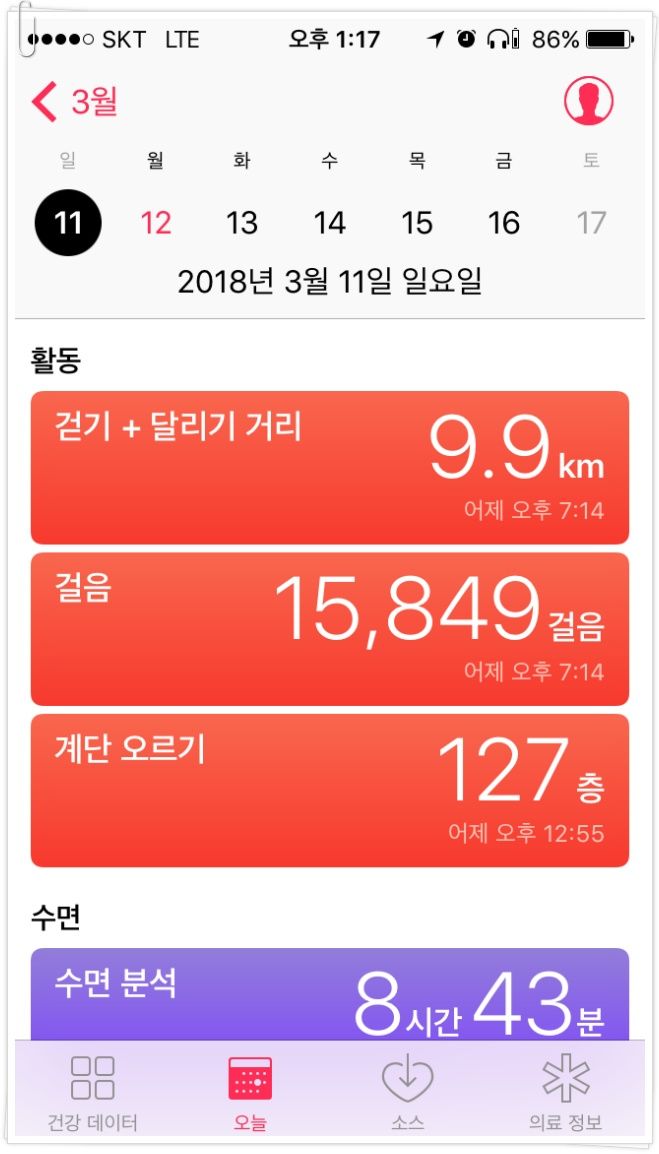Select date 14 in the week row
The image size is (659, 1154).
[329, 222]
